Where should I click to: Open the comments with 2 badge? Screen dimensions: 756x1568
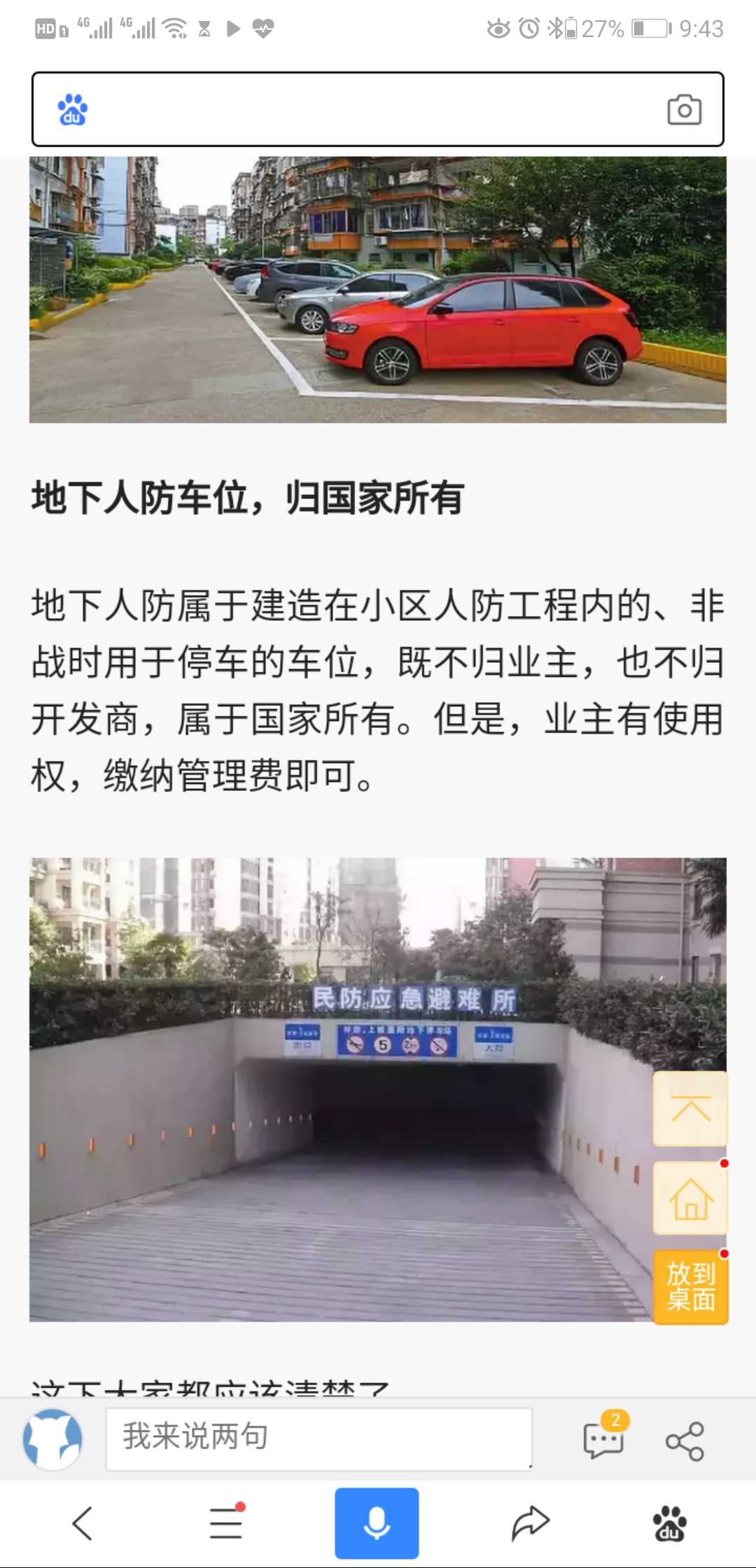tap(603, 1439)
